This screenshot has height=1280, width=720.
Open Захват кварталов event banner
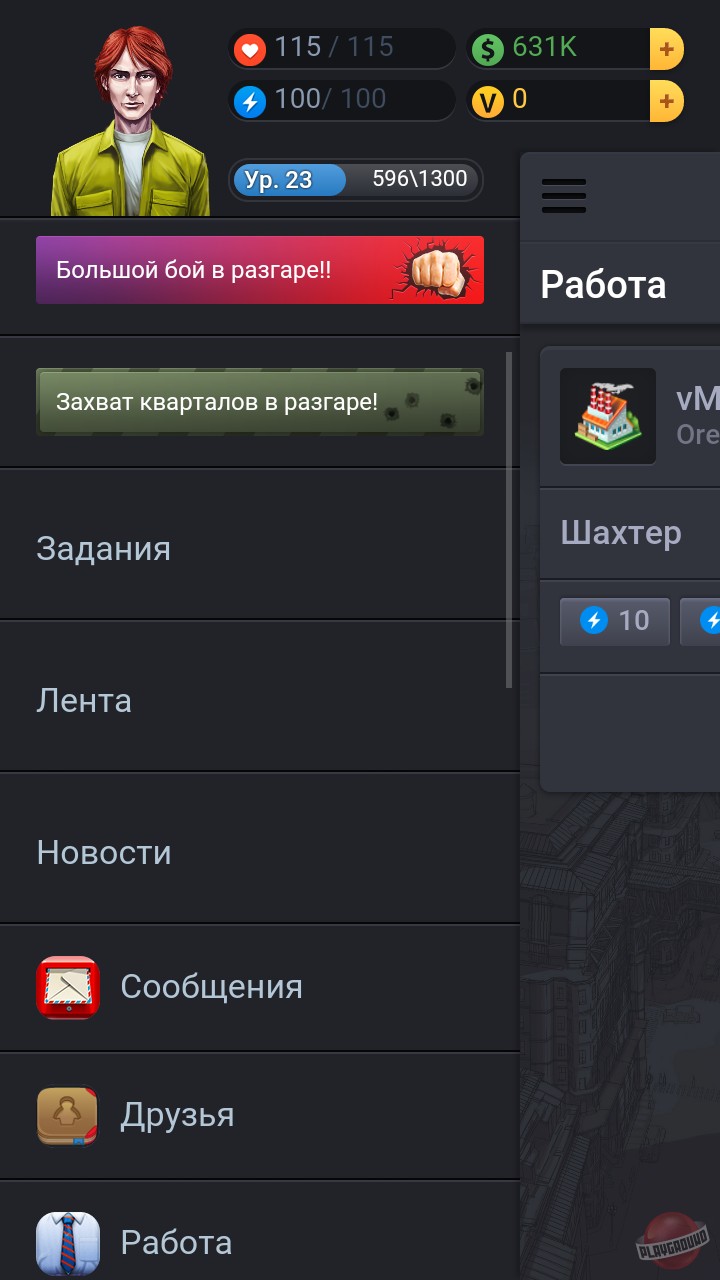coord(260,401)
